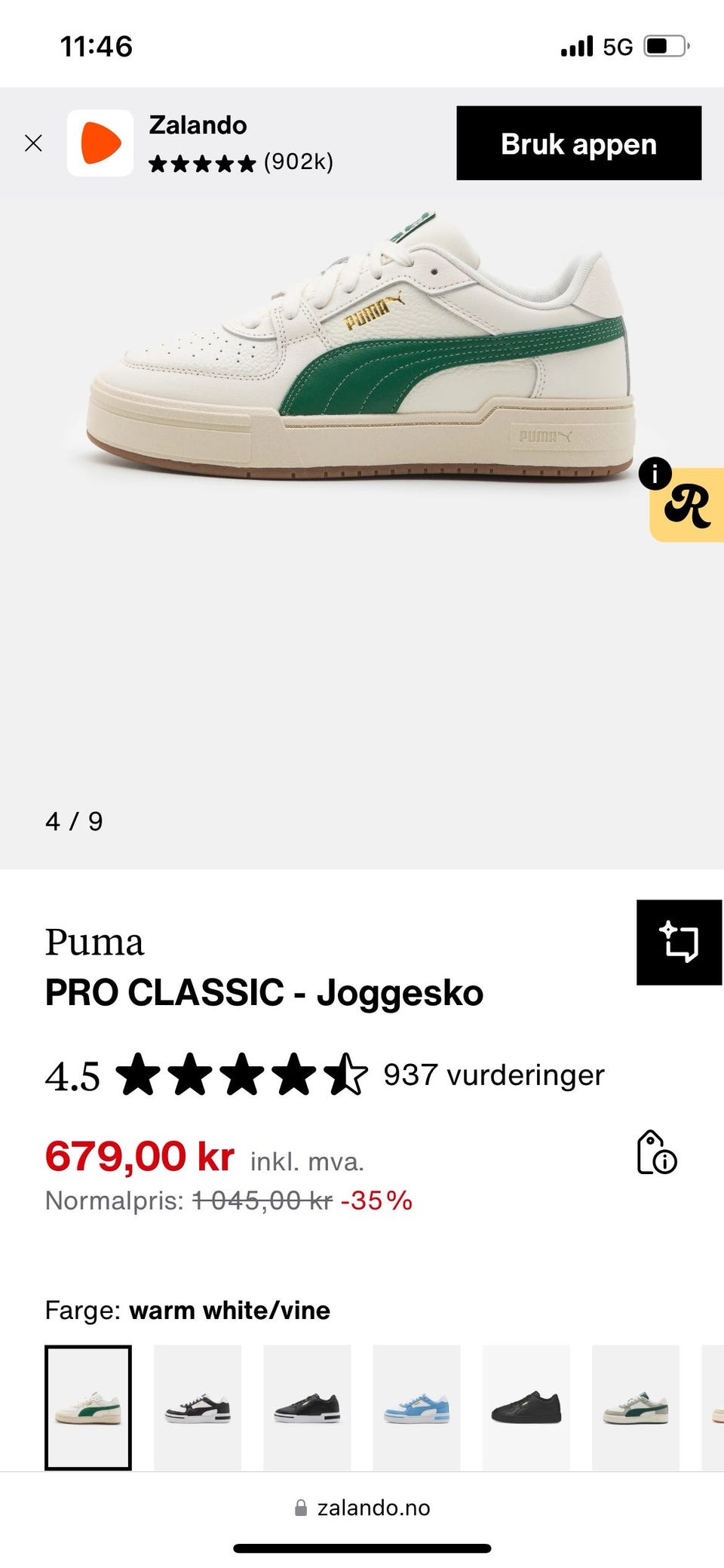Viewport: 724px width, 1568px height.
Task: Choose the all-black shoe color
Action: tap(526, 1407)
